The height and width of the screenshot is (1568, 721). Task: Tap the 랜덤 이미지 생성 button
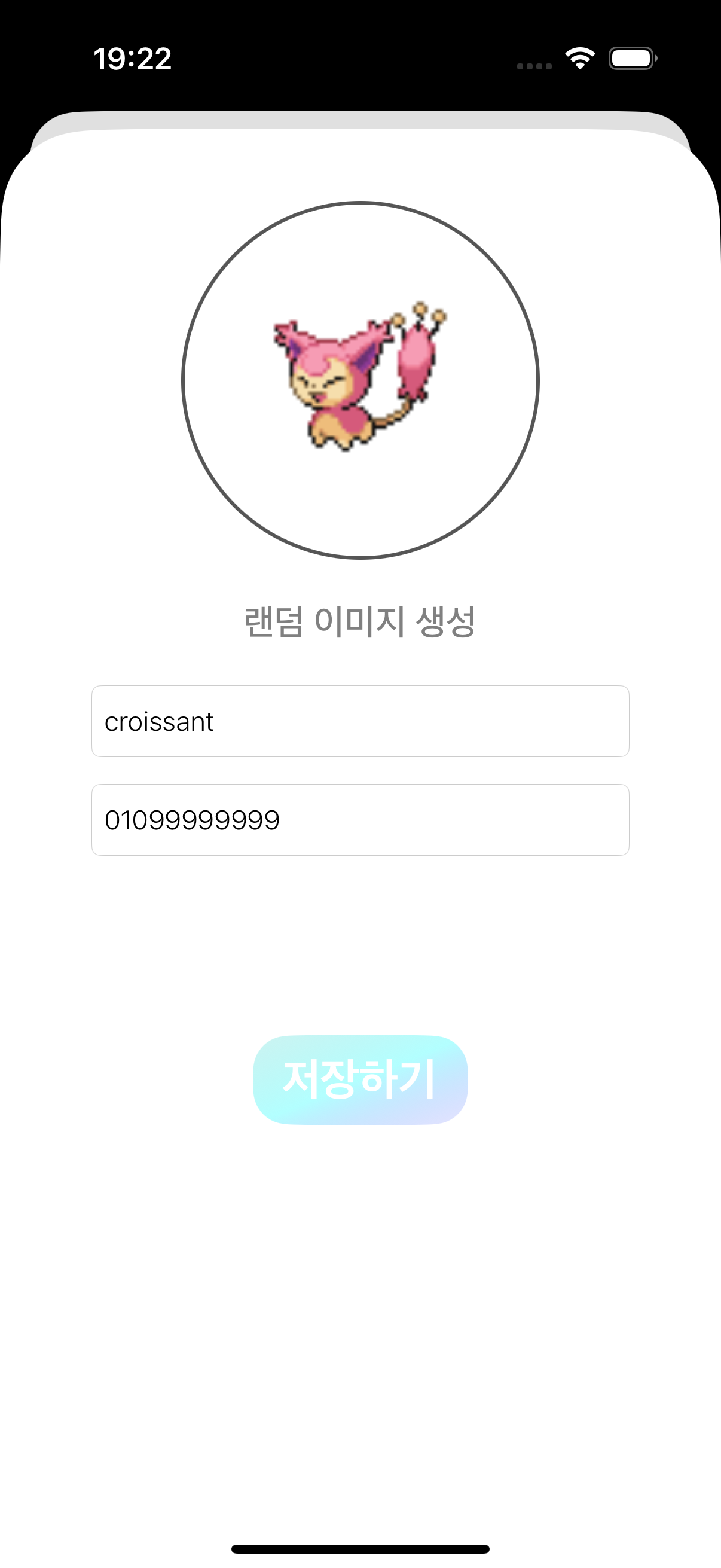tap(359, 621)
